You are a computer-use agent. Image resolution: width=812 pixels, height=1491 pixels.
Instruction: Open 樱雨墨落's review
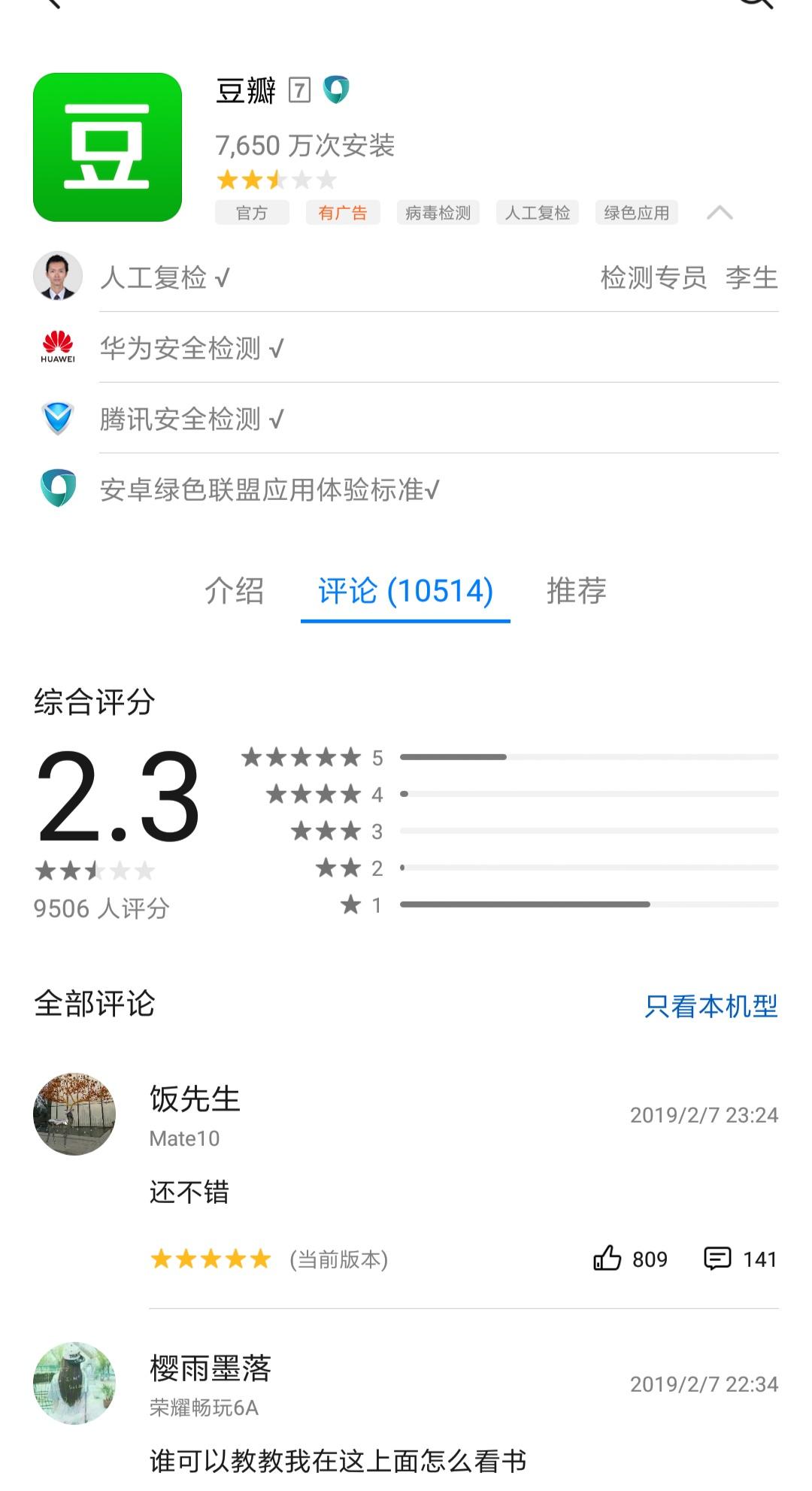[211, 1369]
